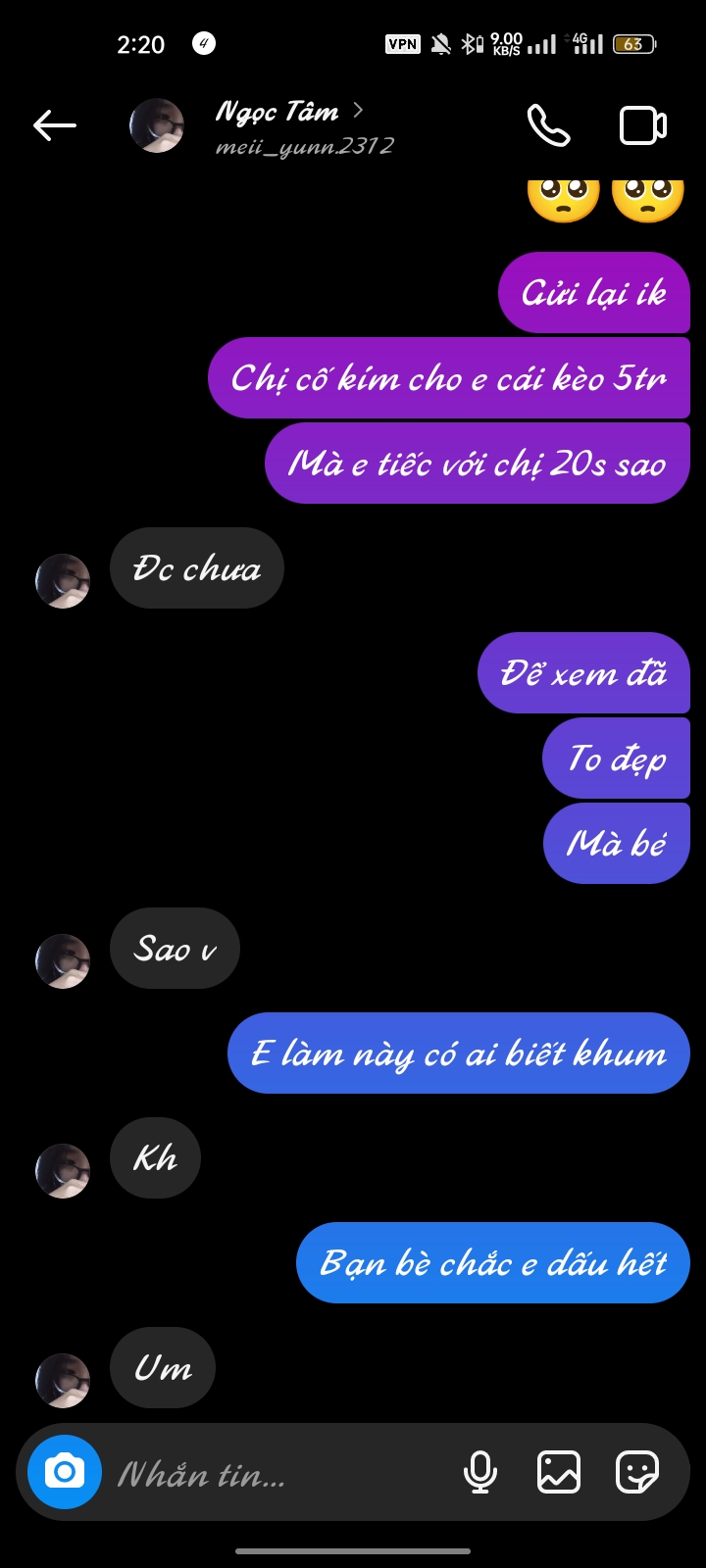Focus the "Nhắn tin..." message field

(x=275, y=1473)
